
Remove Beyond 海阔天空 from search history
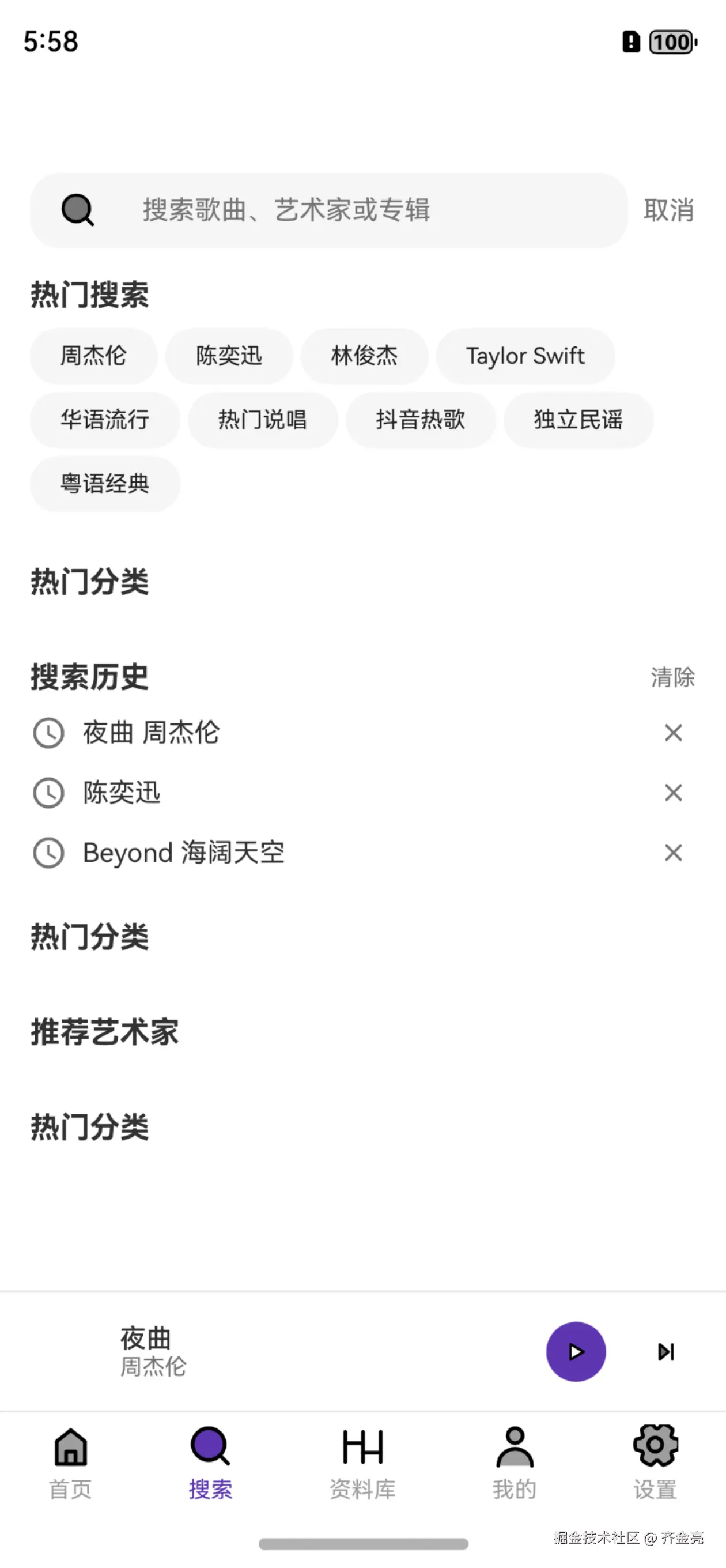(x=672, y=852)
